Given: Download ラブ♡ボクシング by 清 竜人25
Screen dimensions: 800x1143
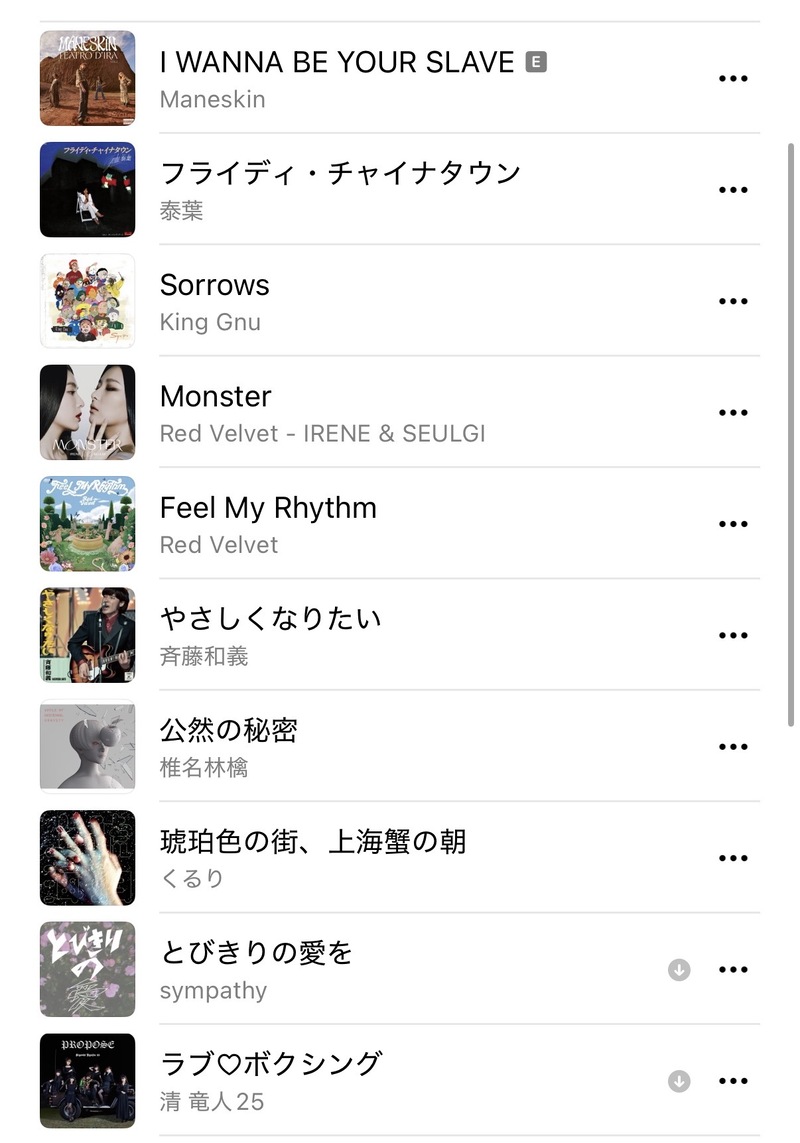Looking at the screenshot, I should tap(679, 1081).
